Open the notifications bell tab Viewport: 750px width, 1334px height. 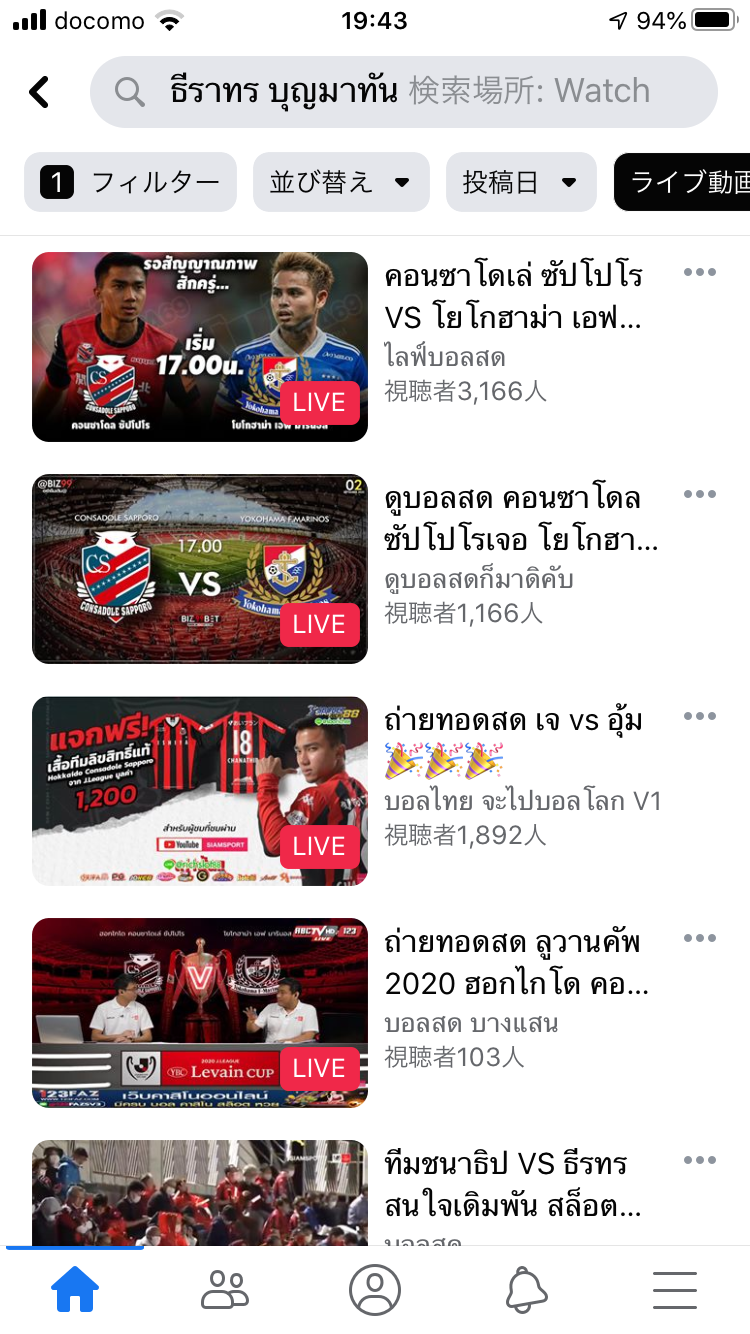point(526,1290)
